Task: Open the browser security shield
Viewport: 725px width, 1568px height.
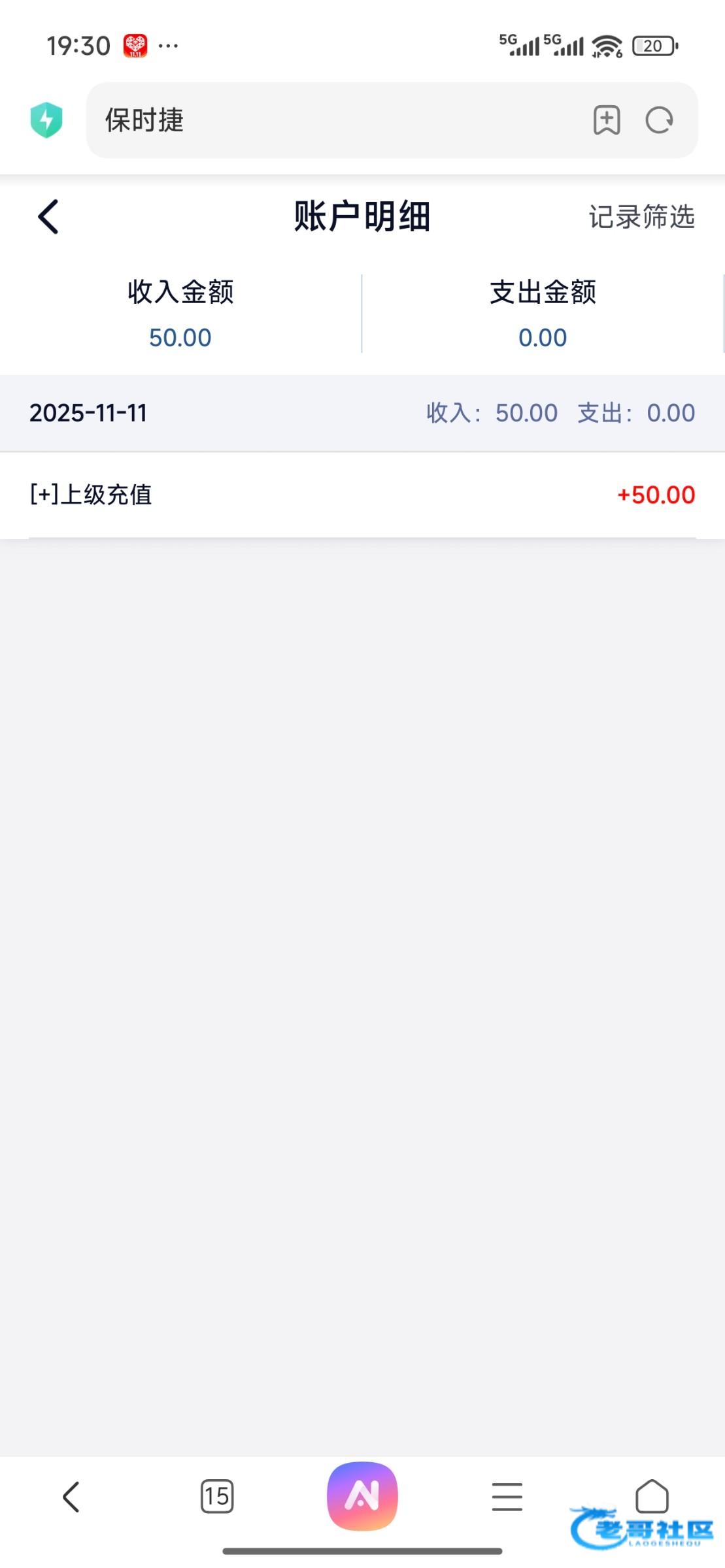Action: (46, 120)
